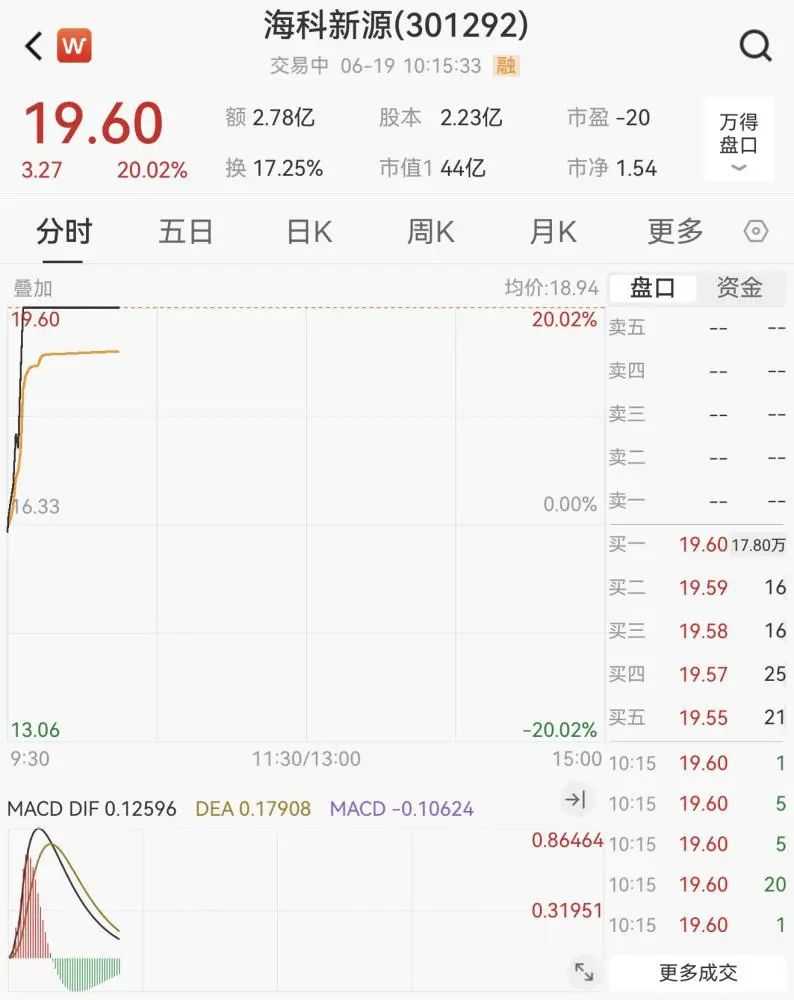Open chart settings hexagon icon
794x1000 pixels.
click(756, 232)
